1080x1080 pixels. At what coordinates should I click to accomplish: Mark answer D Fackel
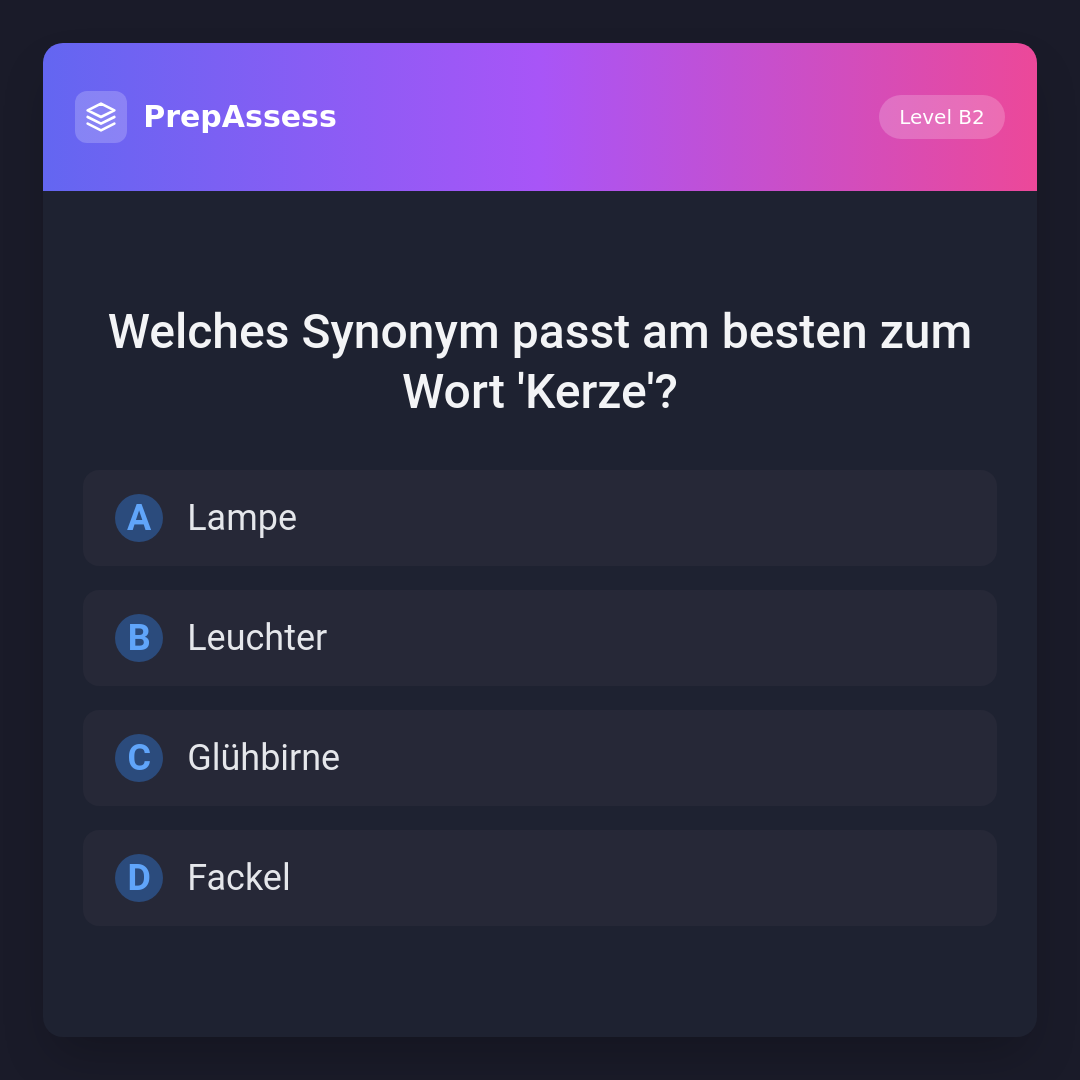click(540, 878)
